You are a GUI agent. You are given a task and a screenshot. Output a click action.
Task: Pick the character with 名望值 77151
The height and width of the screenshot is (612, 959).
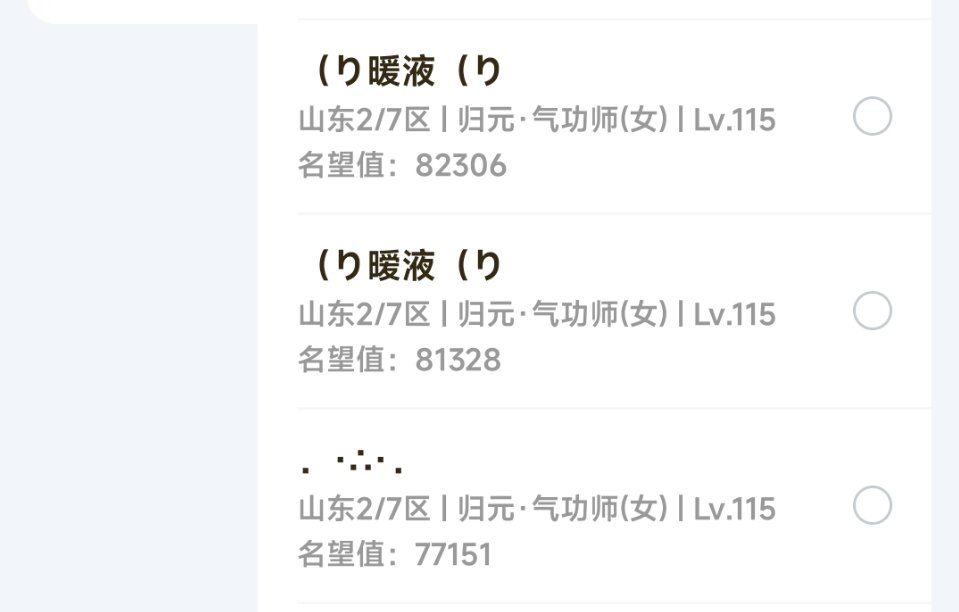point(872,505)
